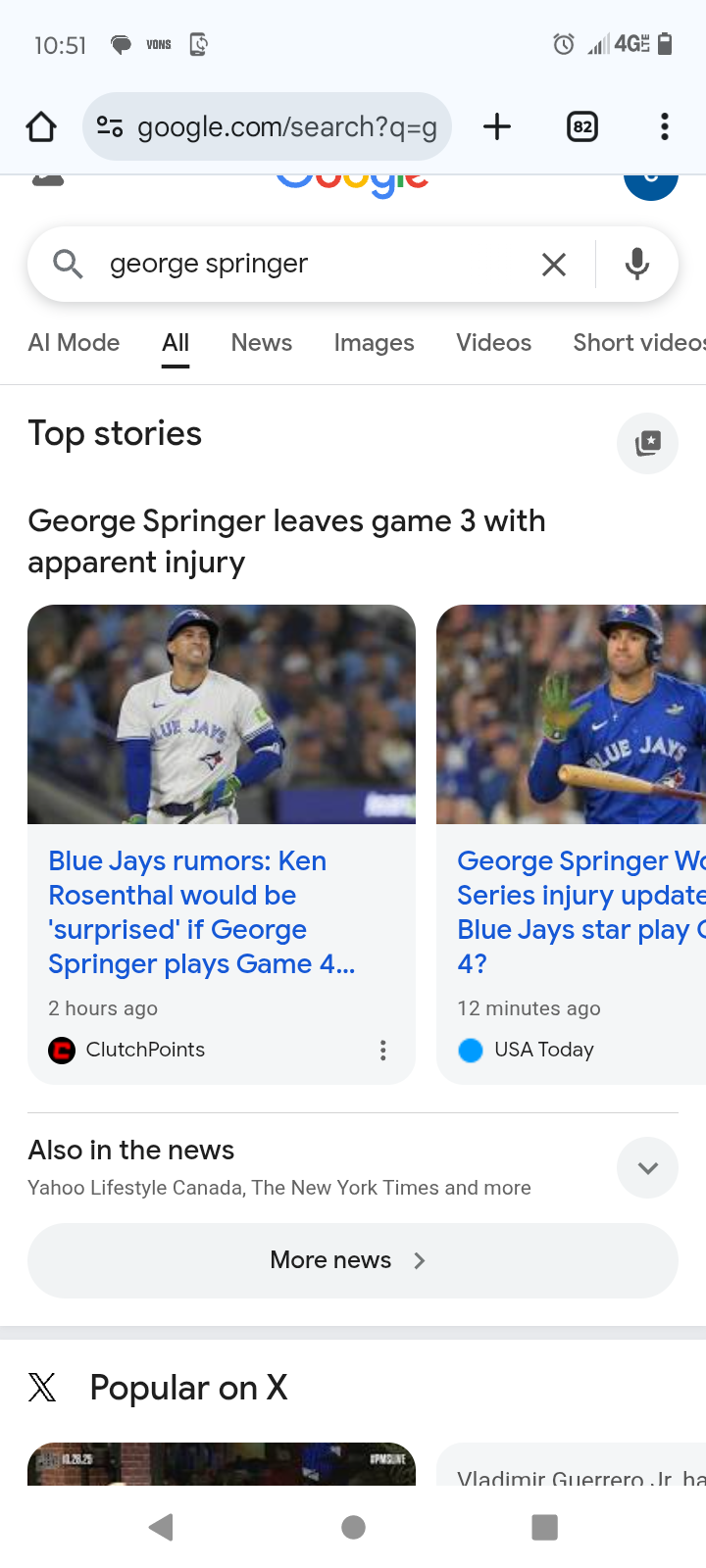This screenshot has height=1568, width=706.
Task: Tap the More news button
Action: coord(353,1260)
